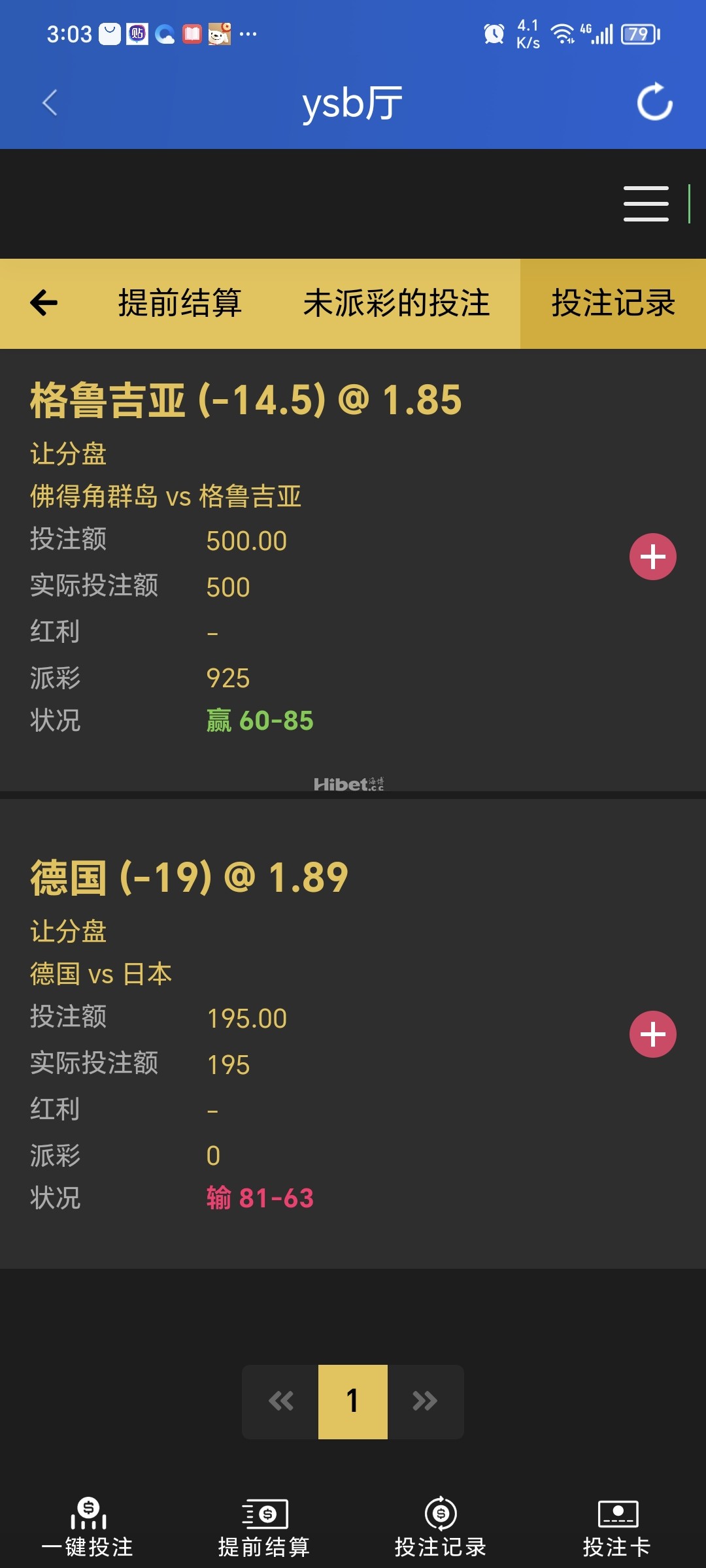Screen dimensions: 706x1568
Task: Expand details for the 德国 (-19) bet
Action: [x=652, y=1034]
